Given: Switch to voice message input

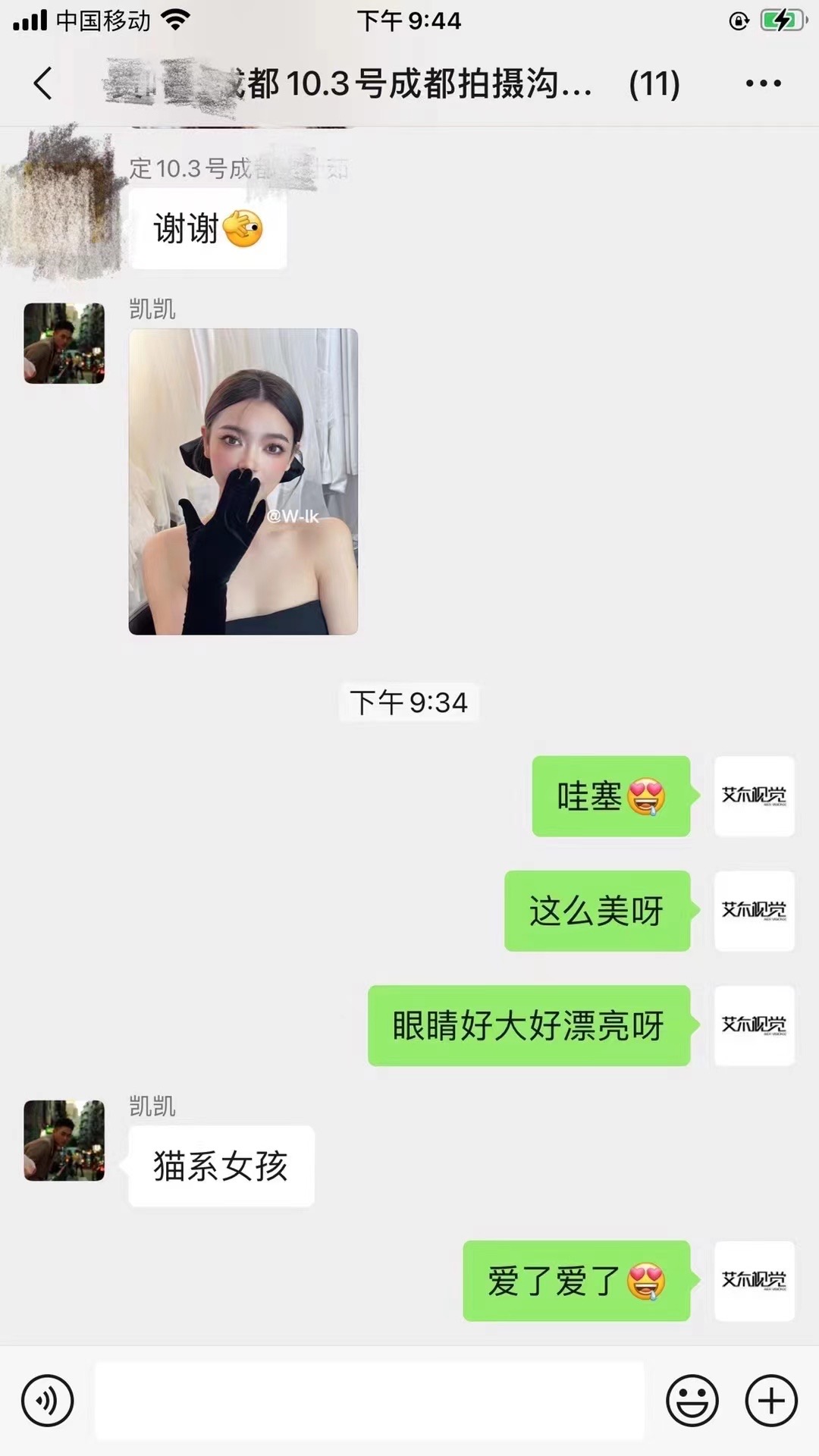Looking at the screenshot, I should [x=48, y=1401].
